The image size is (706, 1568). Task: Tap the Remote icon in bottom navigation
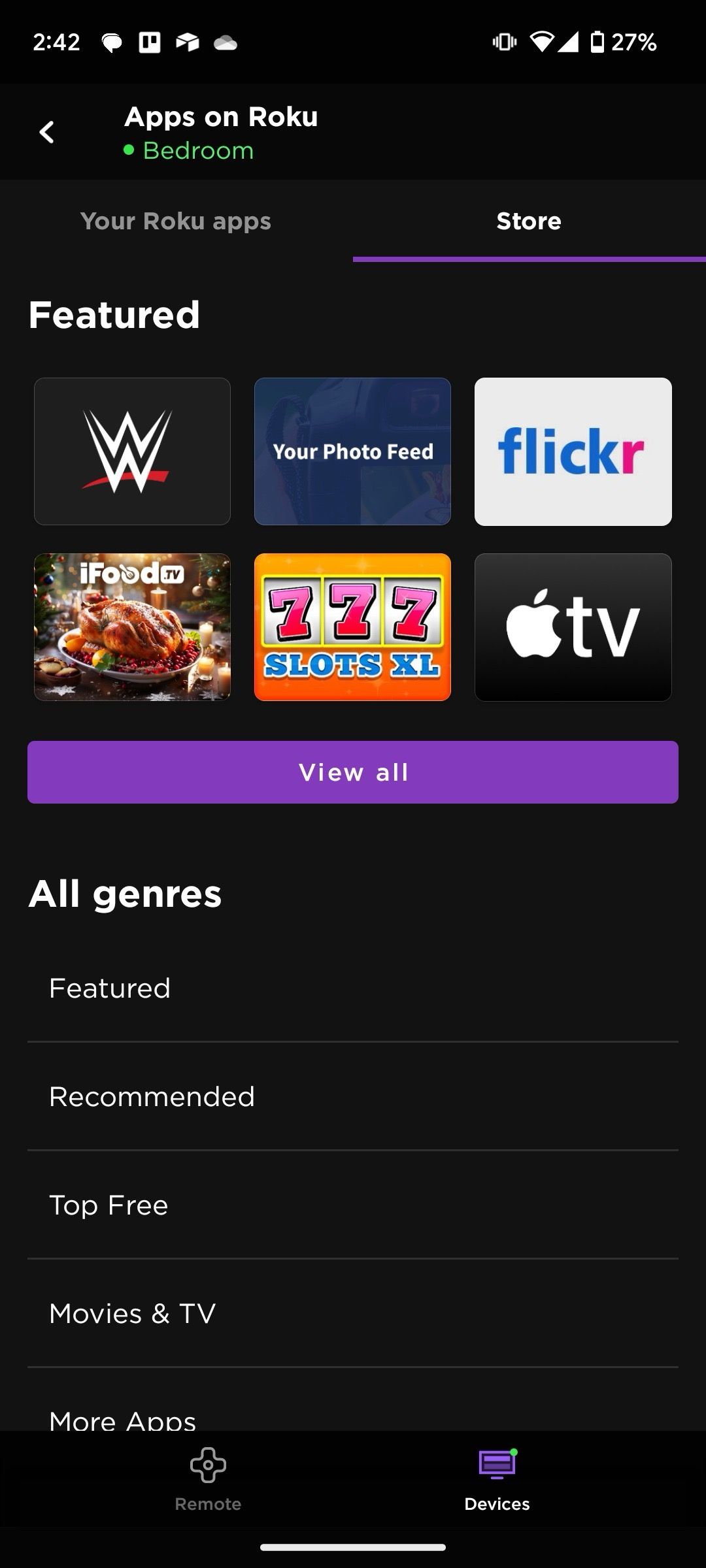209,1480
